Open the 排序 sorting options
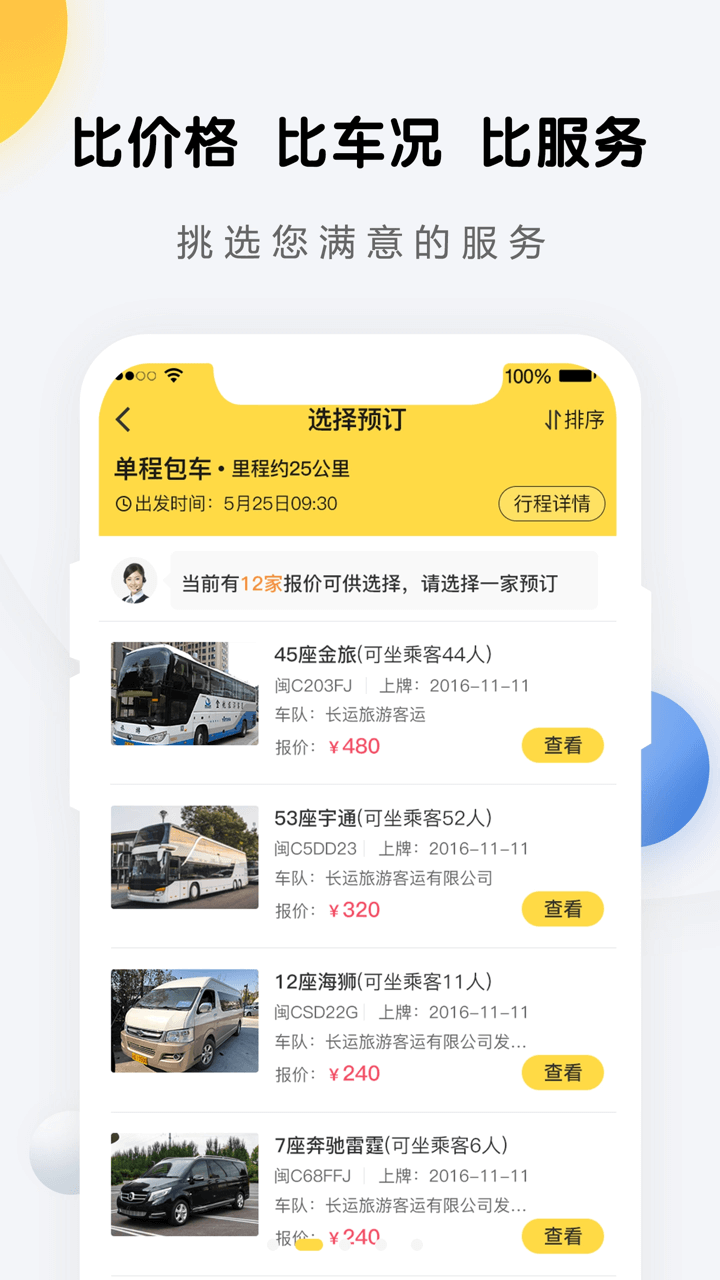The image size is (720, 1280). (x=584, y=420)
